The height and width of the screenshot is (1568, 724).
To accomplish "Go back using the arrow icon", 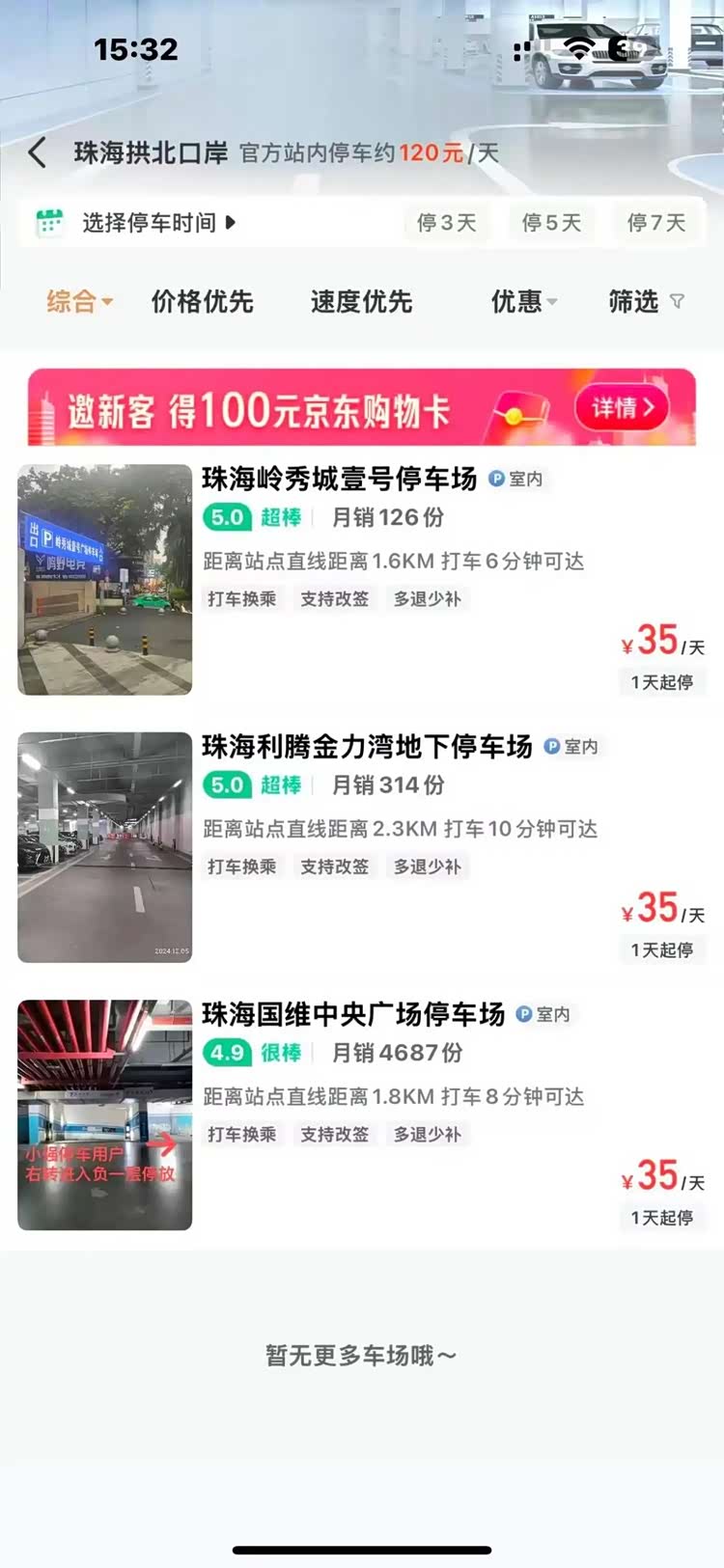I will 38,152.
